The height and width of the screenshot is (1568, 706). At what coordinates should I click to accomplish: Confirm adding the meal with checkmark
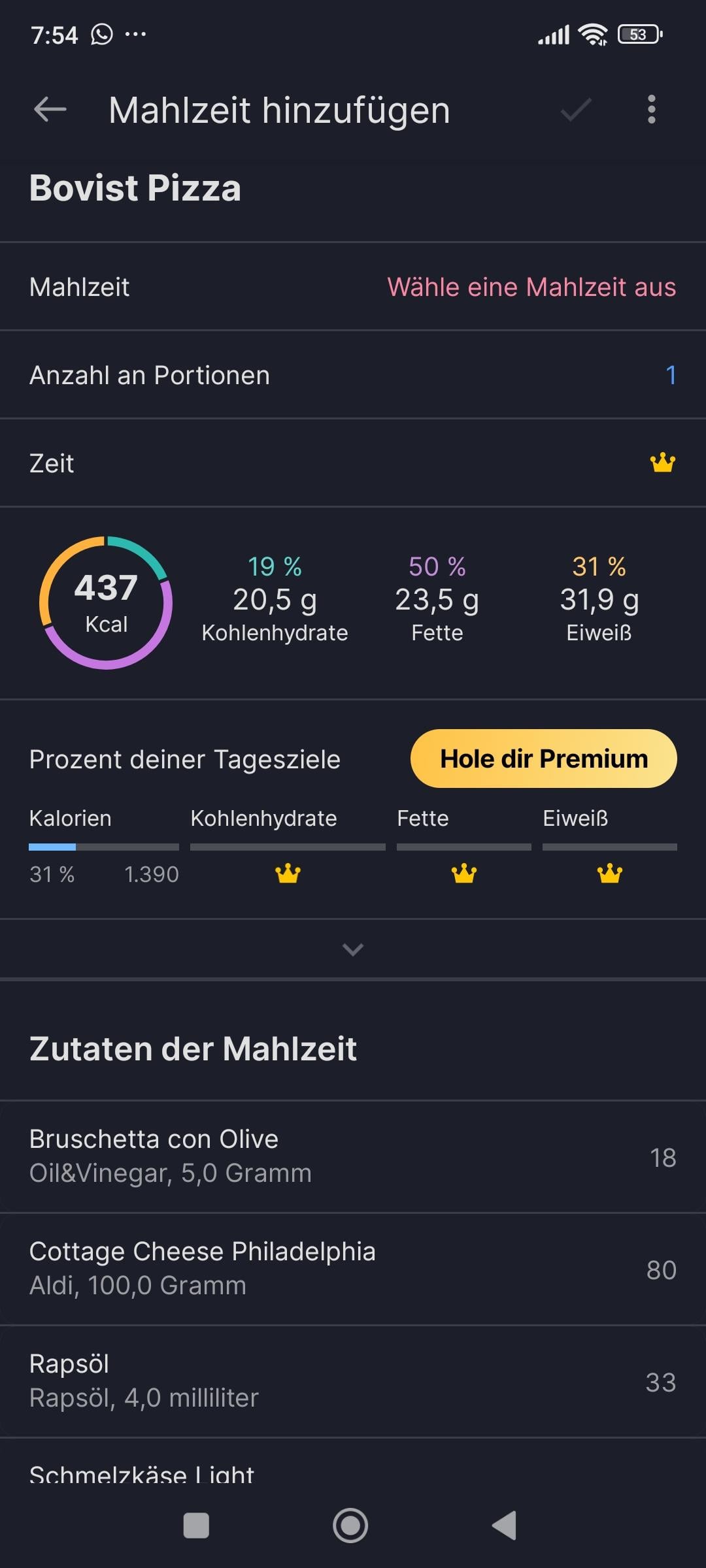(576, 109)
